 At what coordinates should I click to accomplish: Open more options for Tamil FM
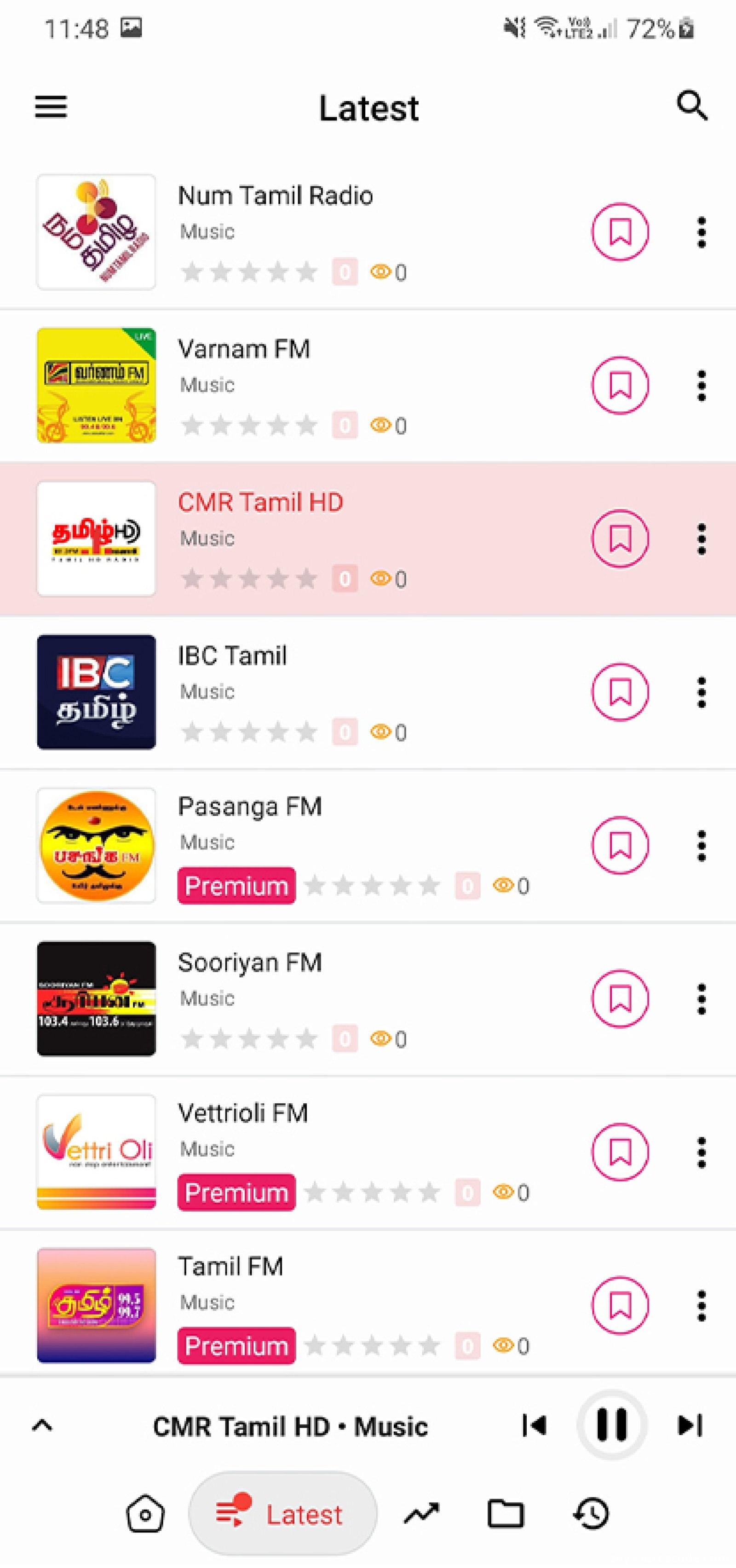701,1306
